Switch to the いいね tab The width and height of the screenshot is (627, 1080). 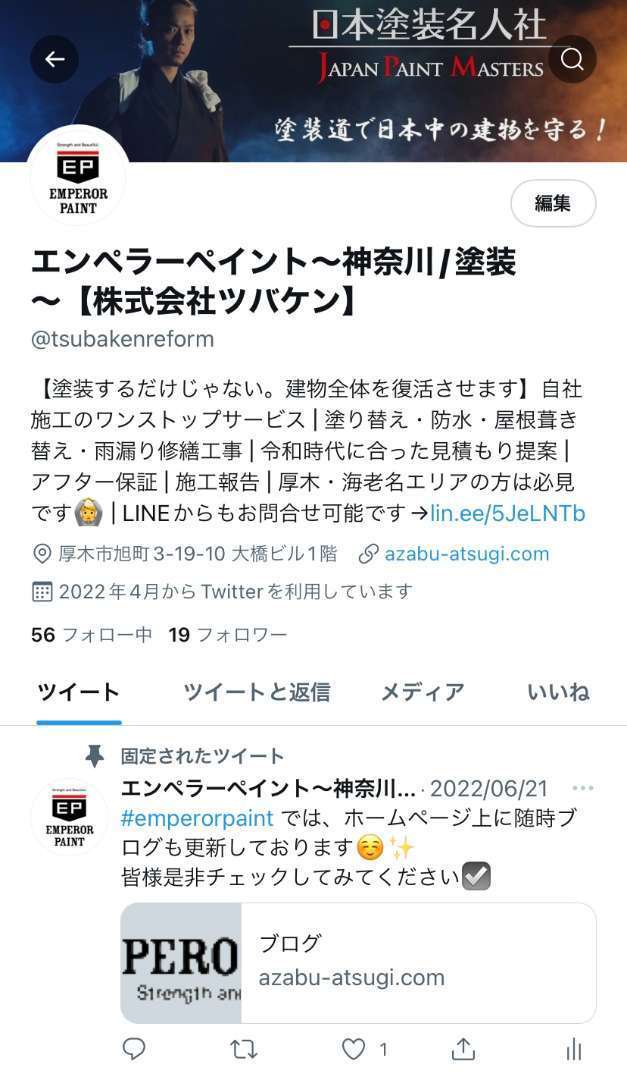pyautogui.click(x=558, y=692)
